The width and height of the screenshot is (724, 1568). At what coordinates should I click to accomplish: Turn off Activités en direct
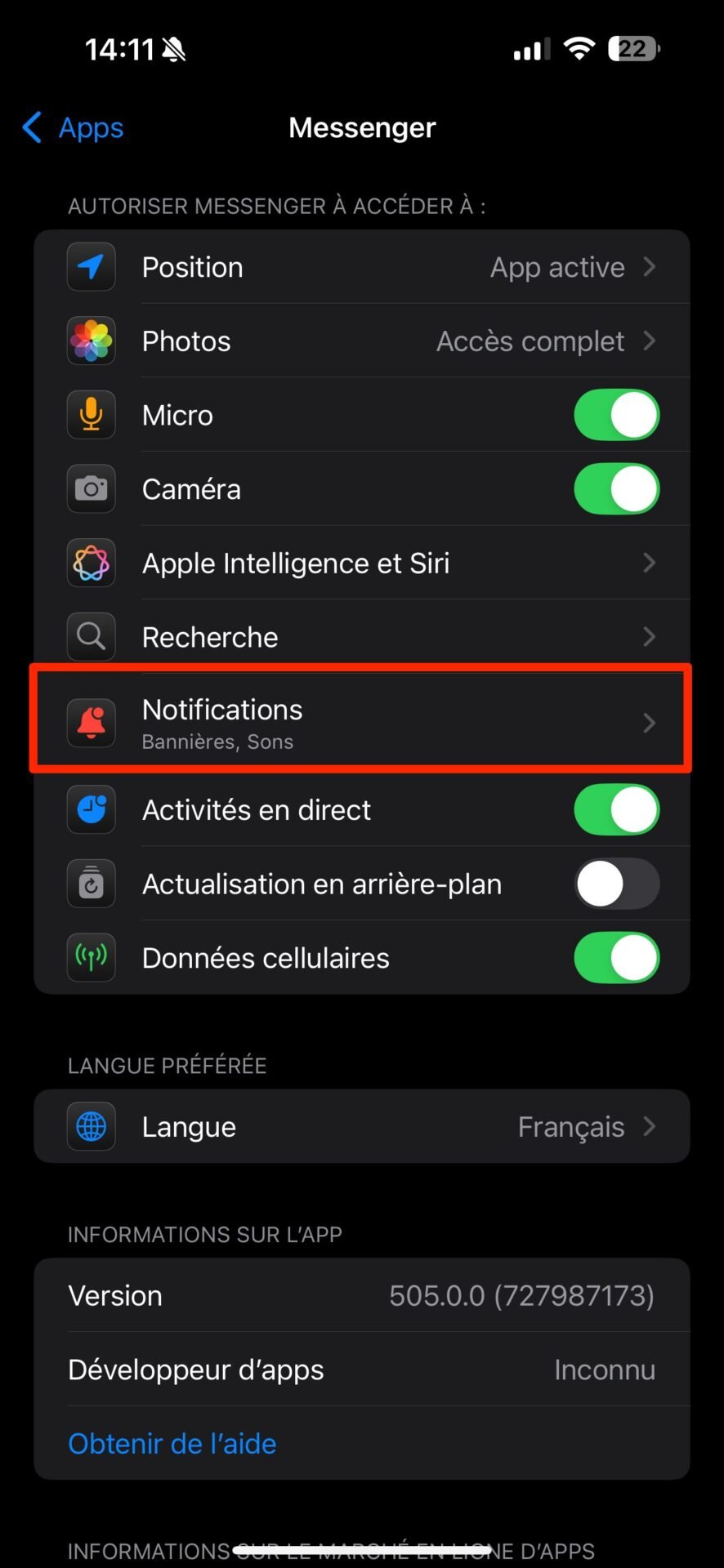617,810
